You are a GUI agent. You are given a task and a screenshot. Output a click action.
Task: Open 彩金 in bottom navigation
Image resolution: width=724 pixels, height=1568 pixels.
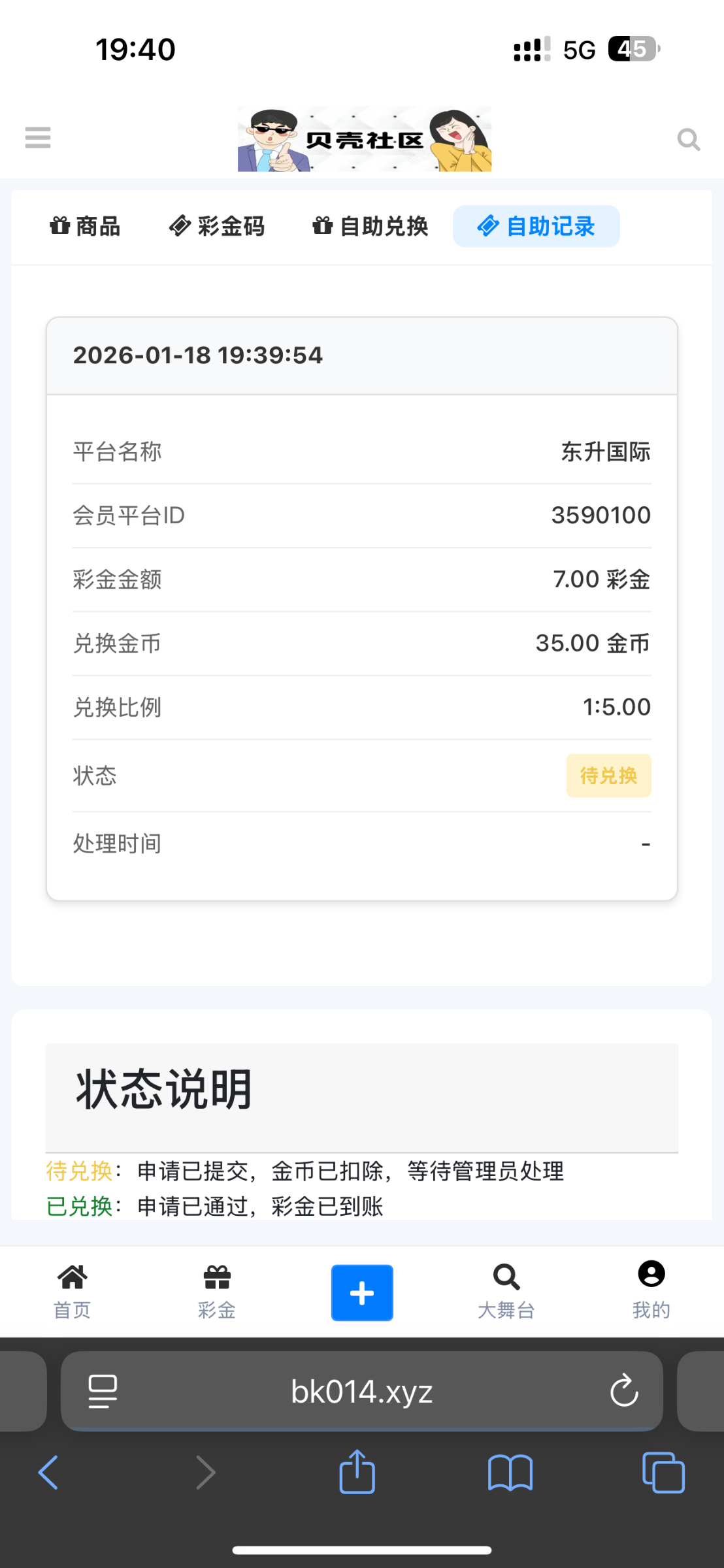click(217, 1292)
